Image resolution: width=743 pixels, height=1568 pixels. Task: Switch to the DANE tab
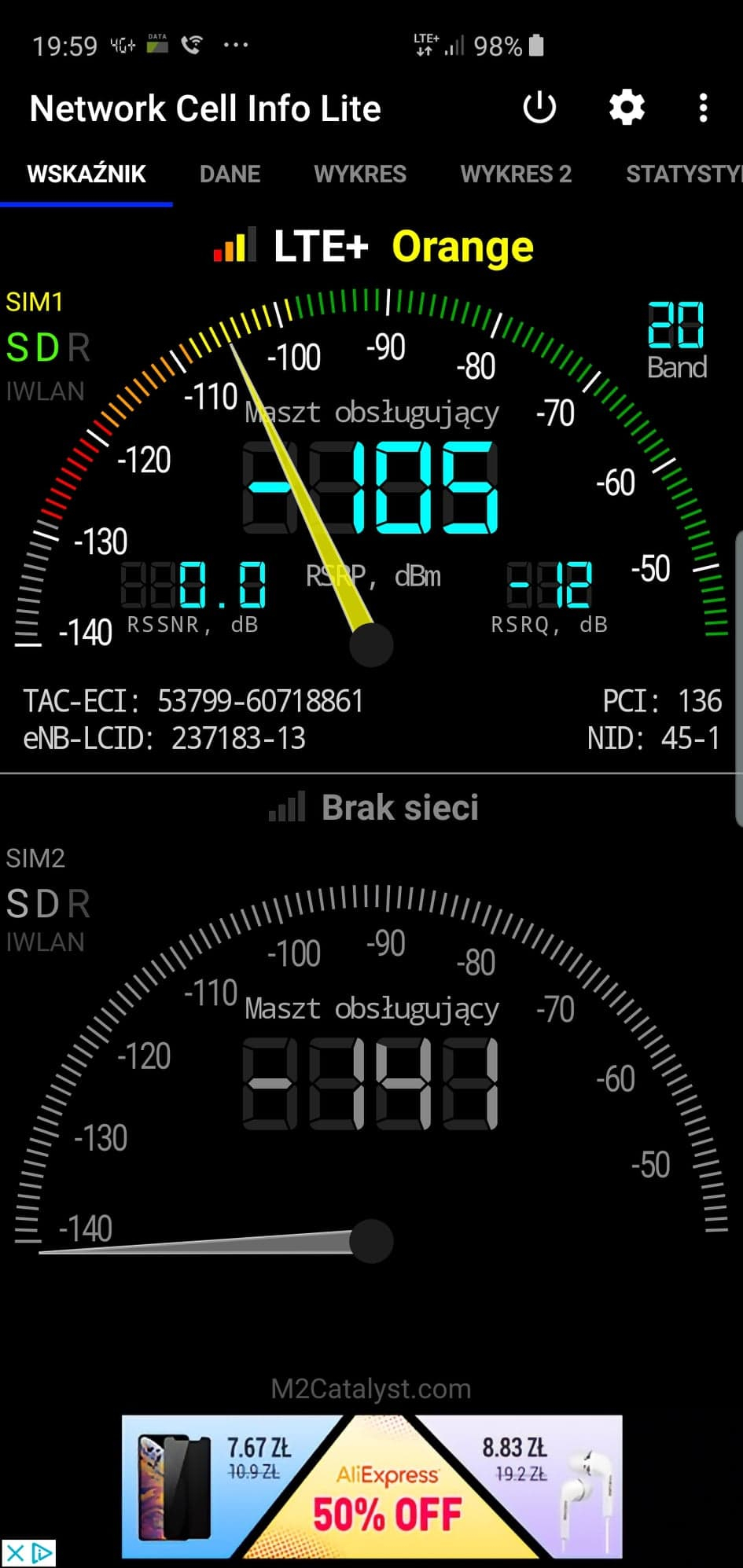click(230, 174)
